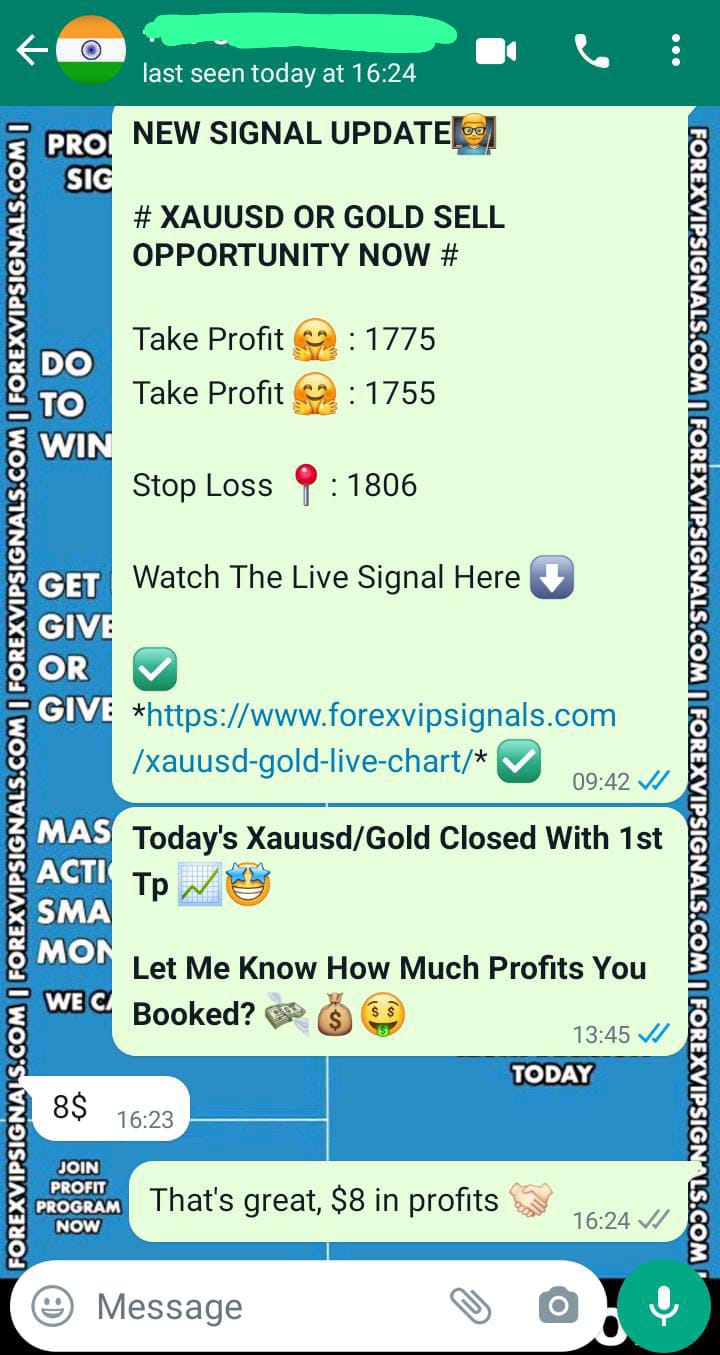Open the camera from the message bar
Image resolution: width=720 pixels, height=1355 pixels.
(558, 1306)
